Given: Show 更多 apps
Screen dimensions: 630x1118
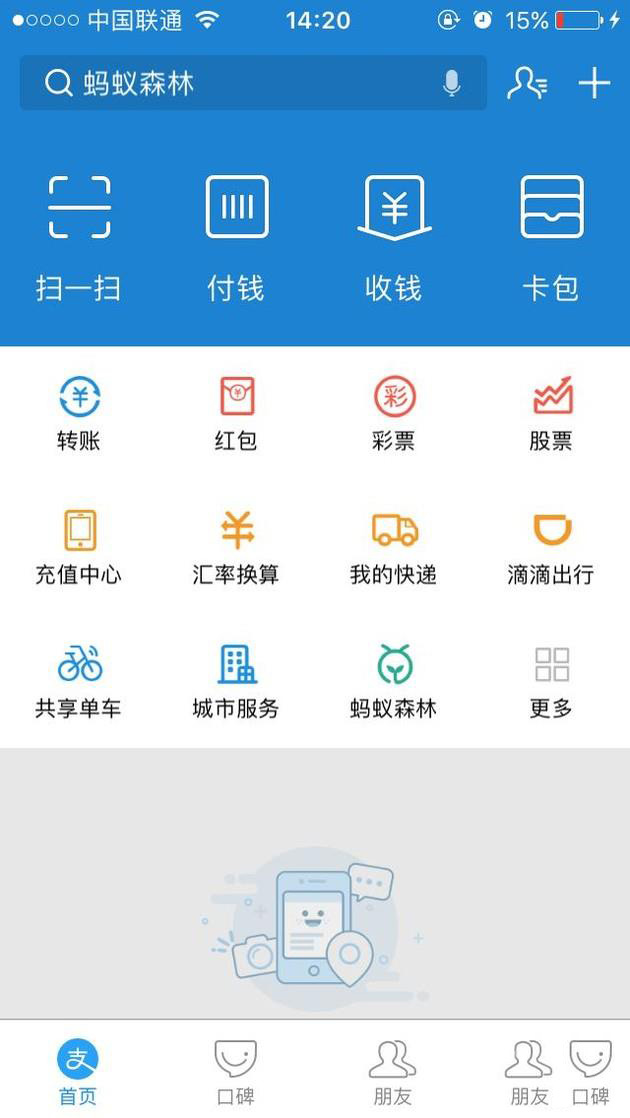Looking at the screenshot, I should [x=551, y=680].
